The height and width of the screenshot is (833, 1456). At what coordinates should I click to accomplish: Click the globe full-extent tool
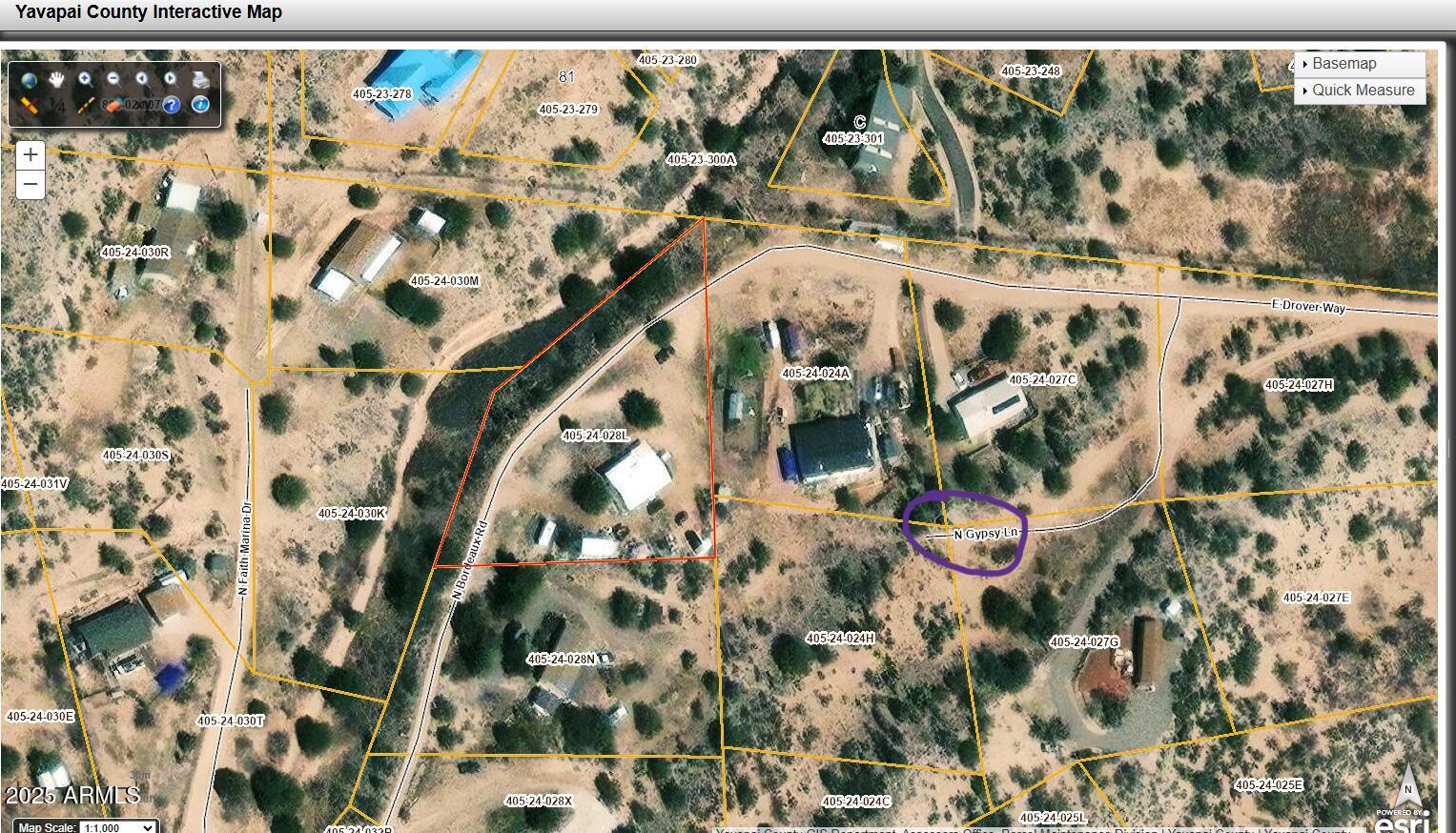click(29, 80)
